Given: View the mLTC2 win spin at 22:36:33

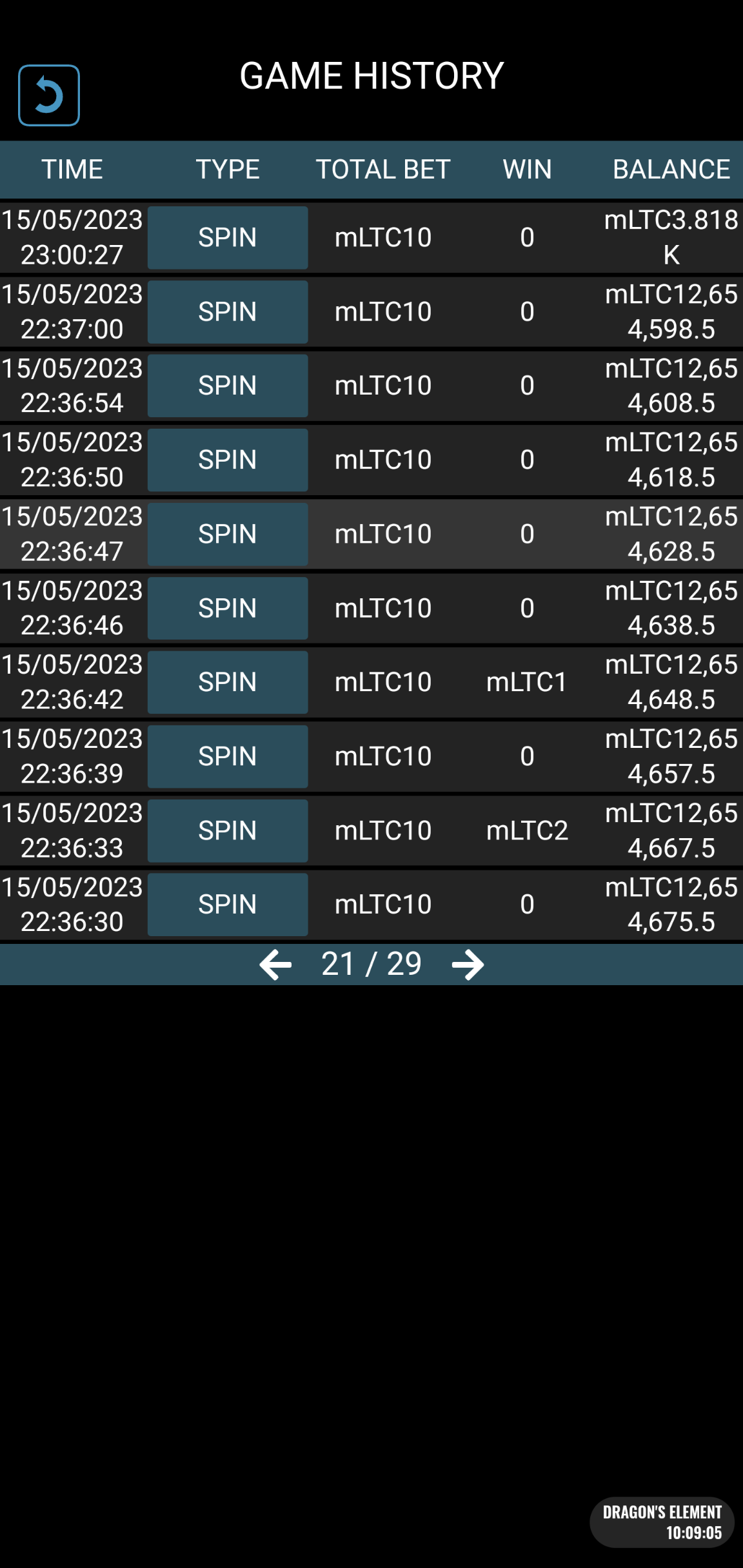Looking at the screenshot, I should coord(228,830).
